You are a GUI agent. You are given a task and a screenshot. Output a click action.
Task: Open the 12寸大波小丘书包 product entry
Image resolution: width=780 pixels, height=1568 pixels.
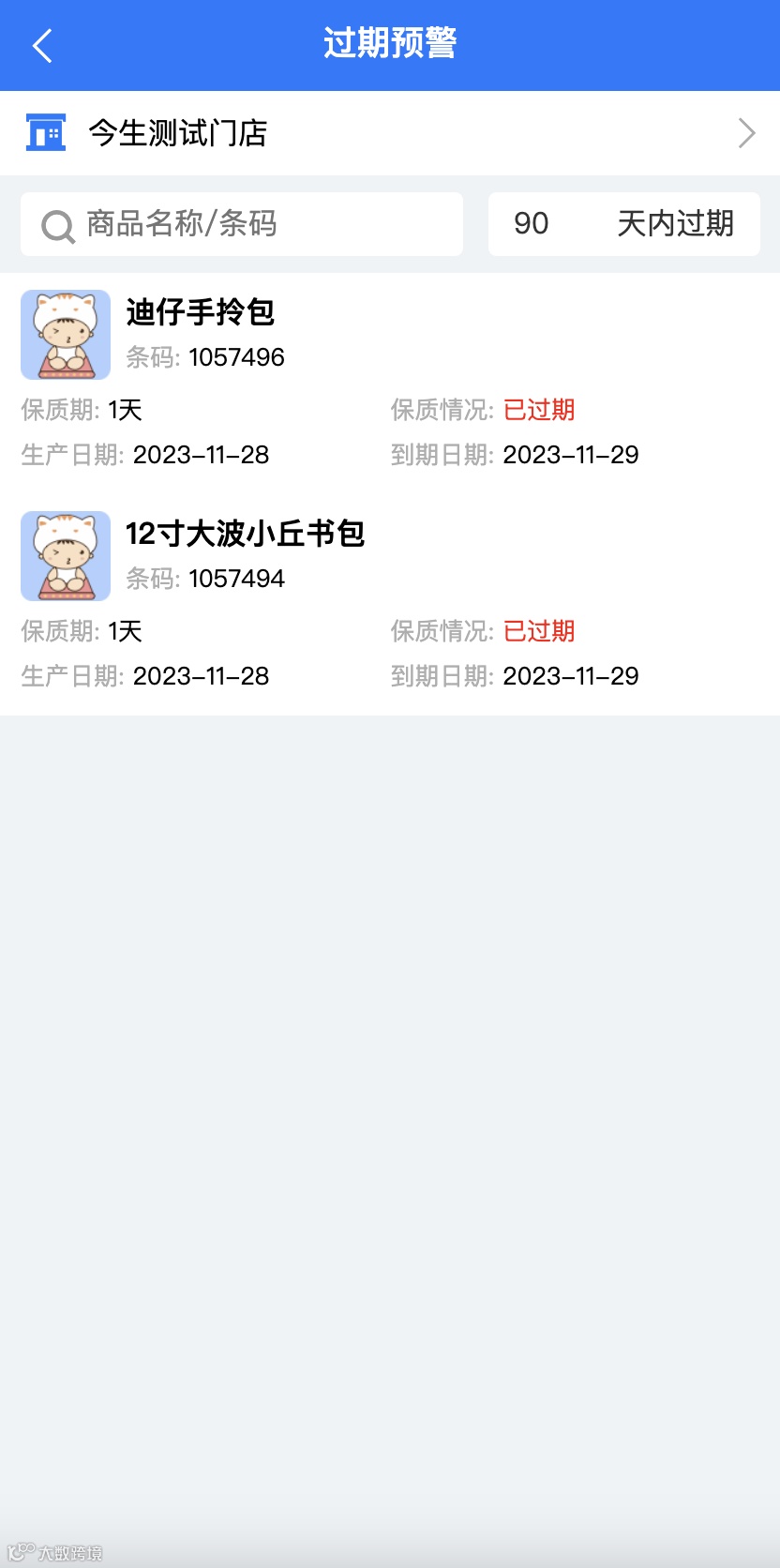tap(389, 601)
